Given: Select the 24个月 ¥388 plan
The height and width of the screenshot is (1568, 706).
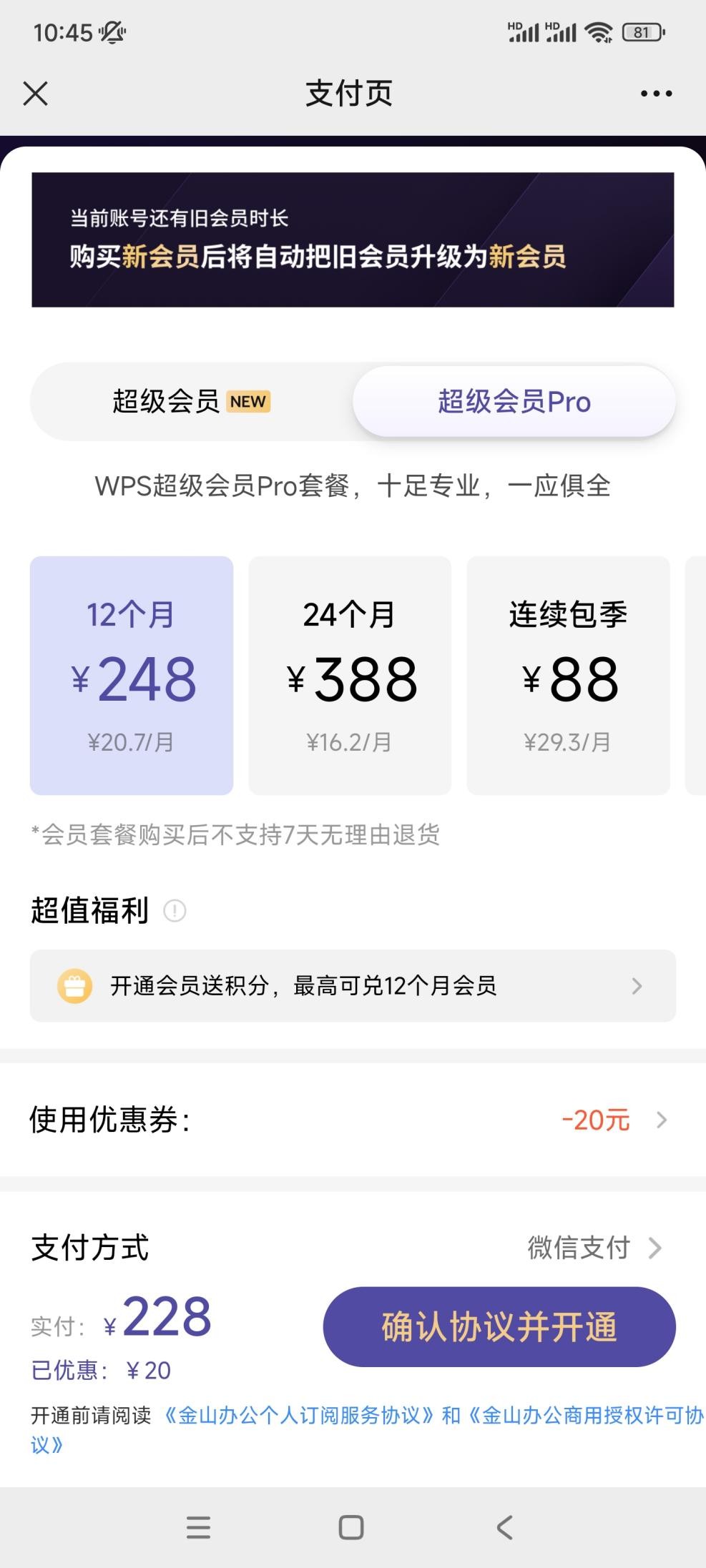Looking at the screenshot, I should click(350, 674).
